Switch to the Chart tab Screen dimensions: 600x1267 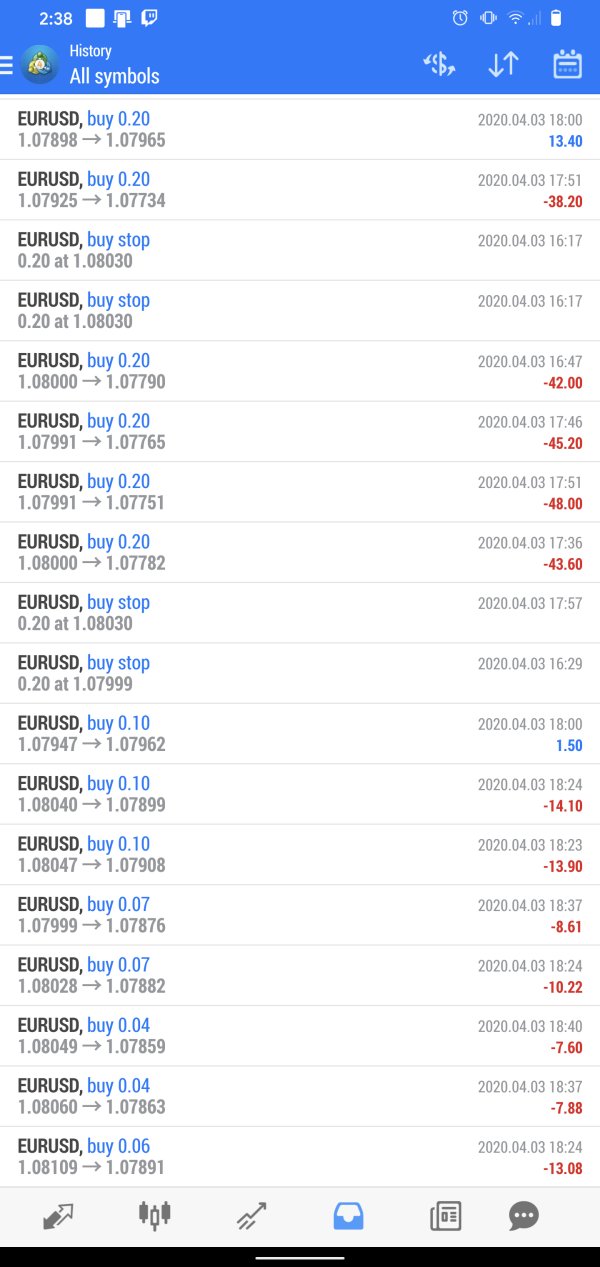point(154,1216)
